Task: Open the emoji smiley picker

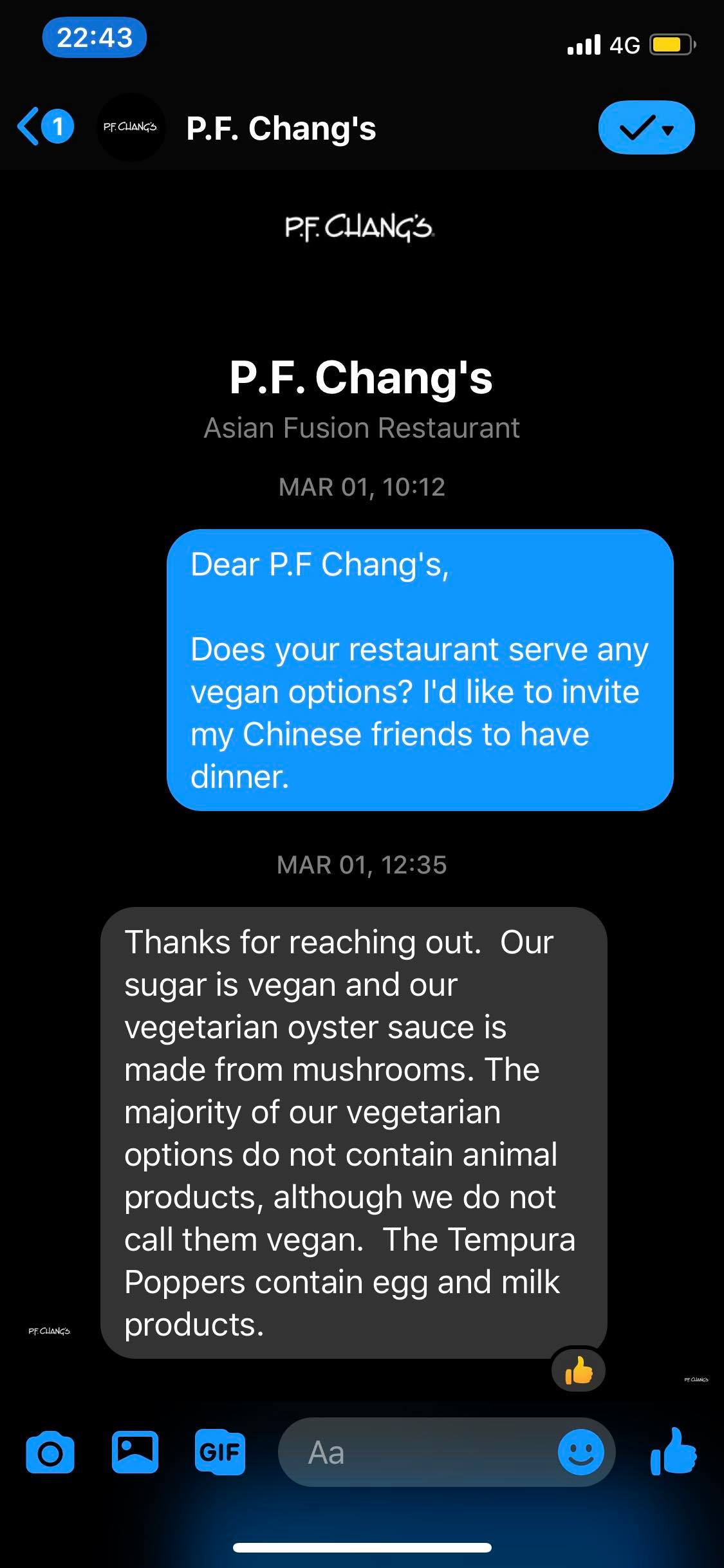Action: [580, 1453]
